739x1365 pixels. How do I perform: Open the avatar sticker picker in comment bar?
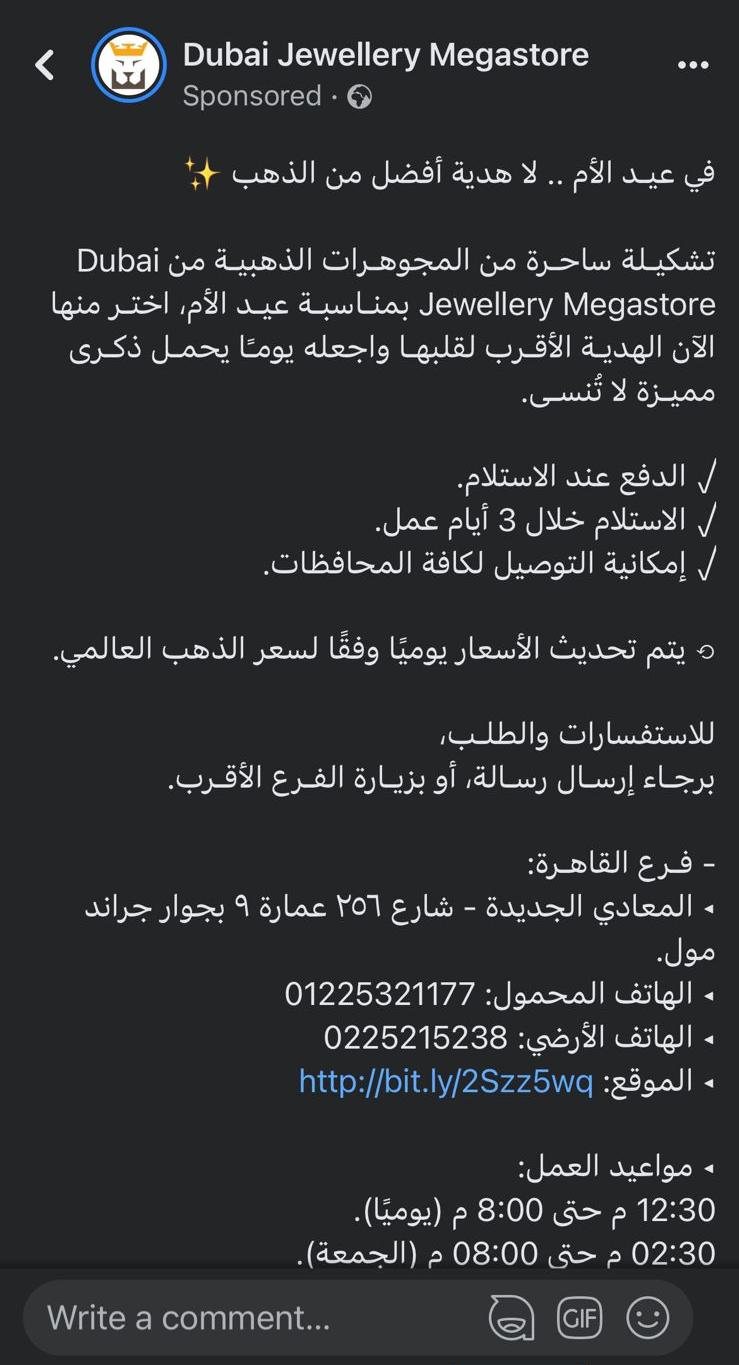click(511, 1318)
